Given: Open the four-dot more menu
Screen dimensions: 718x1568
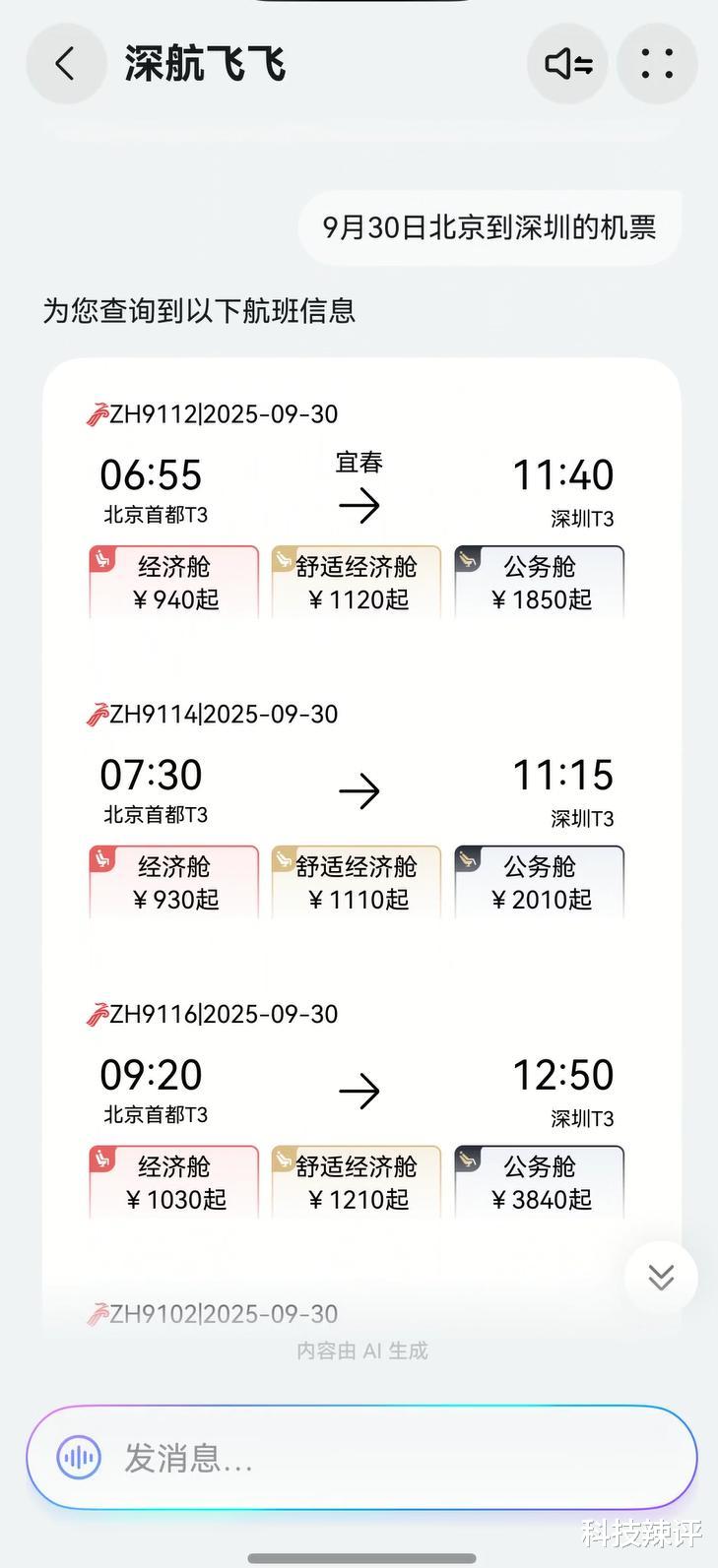Looking at the screenshot, I should [x=657, y=65].
